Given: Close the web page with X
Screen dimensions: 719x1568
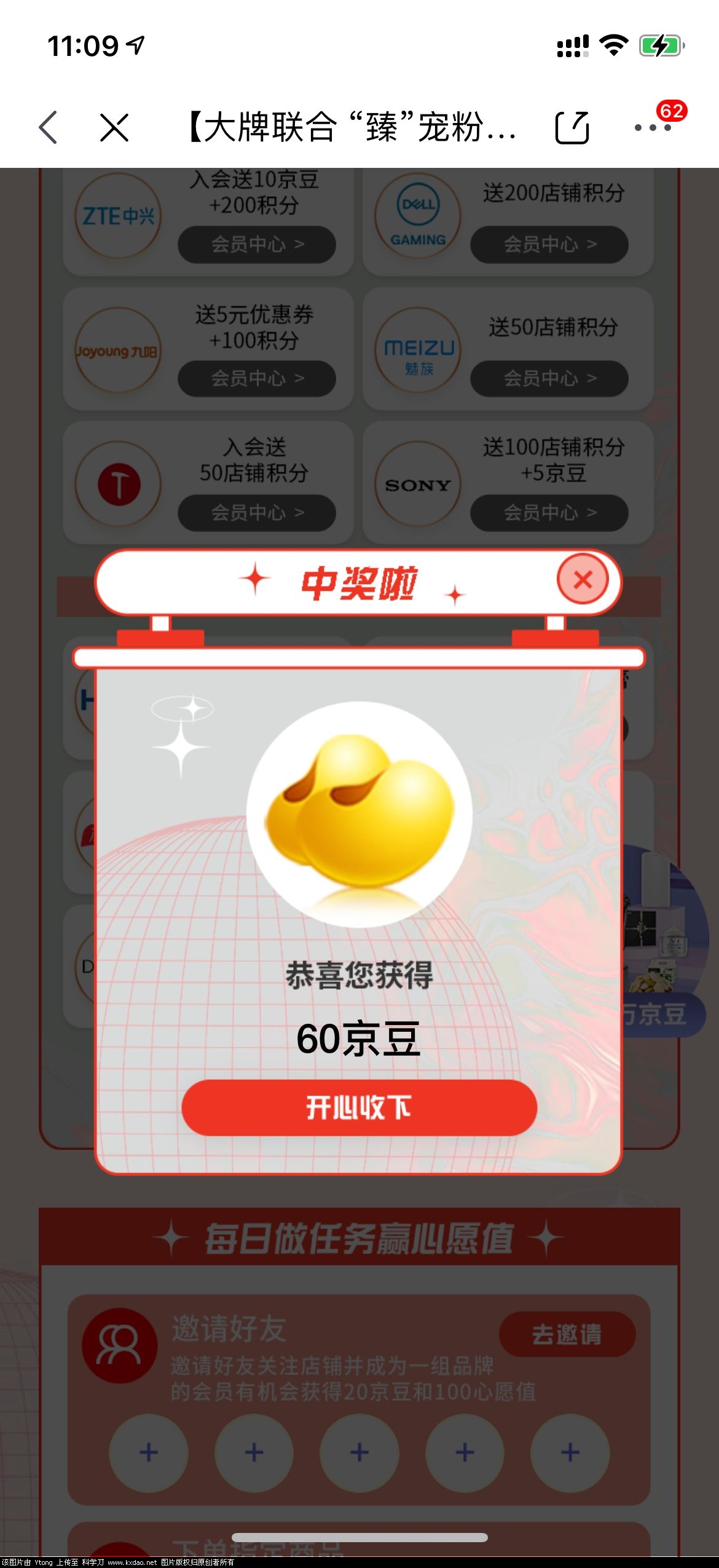Looking at the screenshot, I should coord(114,128).
